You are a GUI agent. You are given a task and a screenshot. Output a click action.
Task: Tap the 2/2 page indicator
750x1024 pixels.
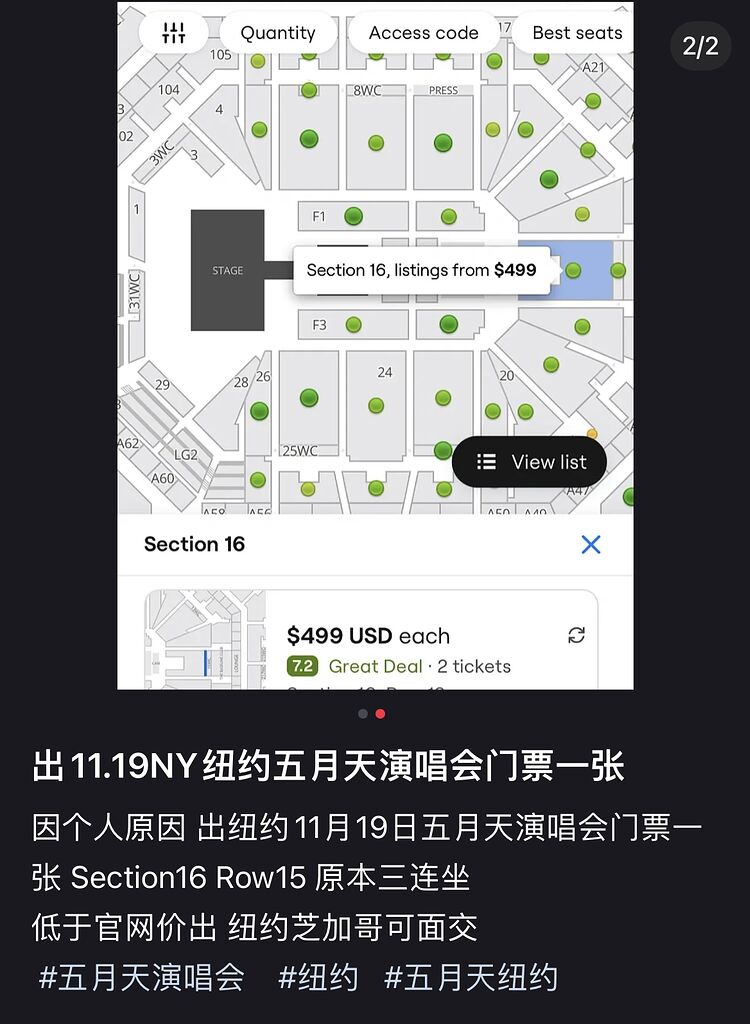pyautogui.click(x=701, y=44)
